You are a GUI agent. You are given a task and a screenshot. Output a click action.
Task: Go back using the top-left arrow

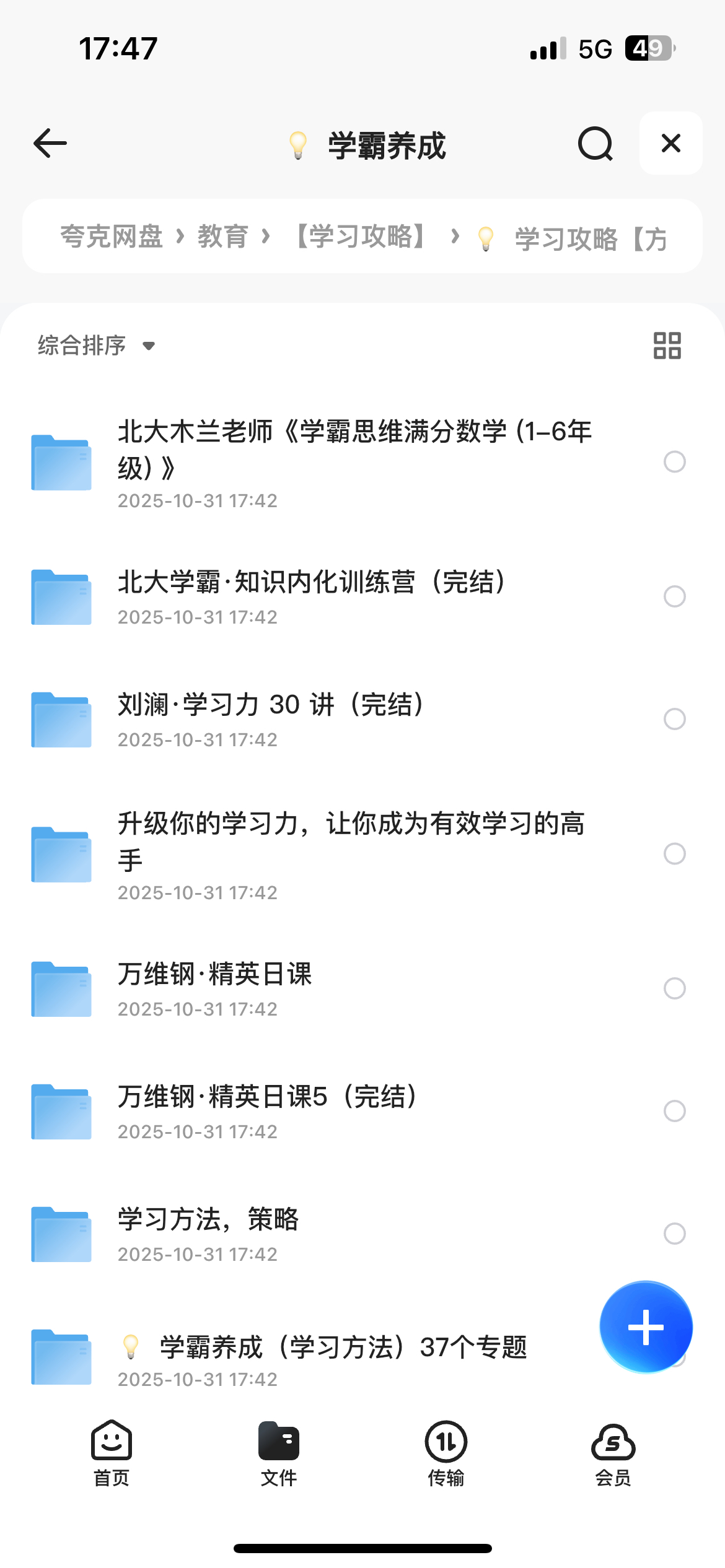pos(50,144)
